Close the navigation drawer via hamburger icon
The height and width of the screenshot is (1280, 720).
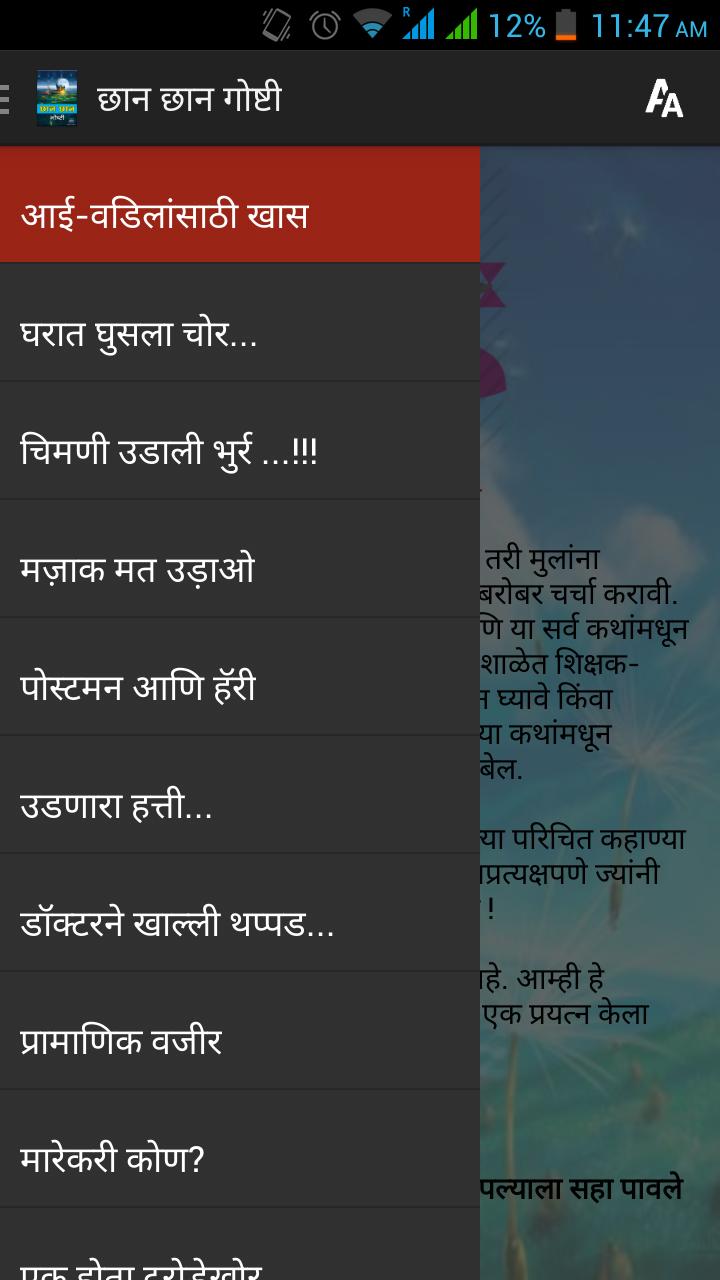pos(8,98)
